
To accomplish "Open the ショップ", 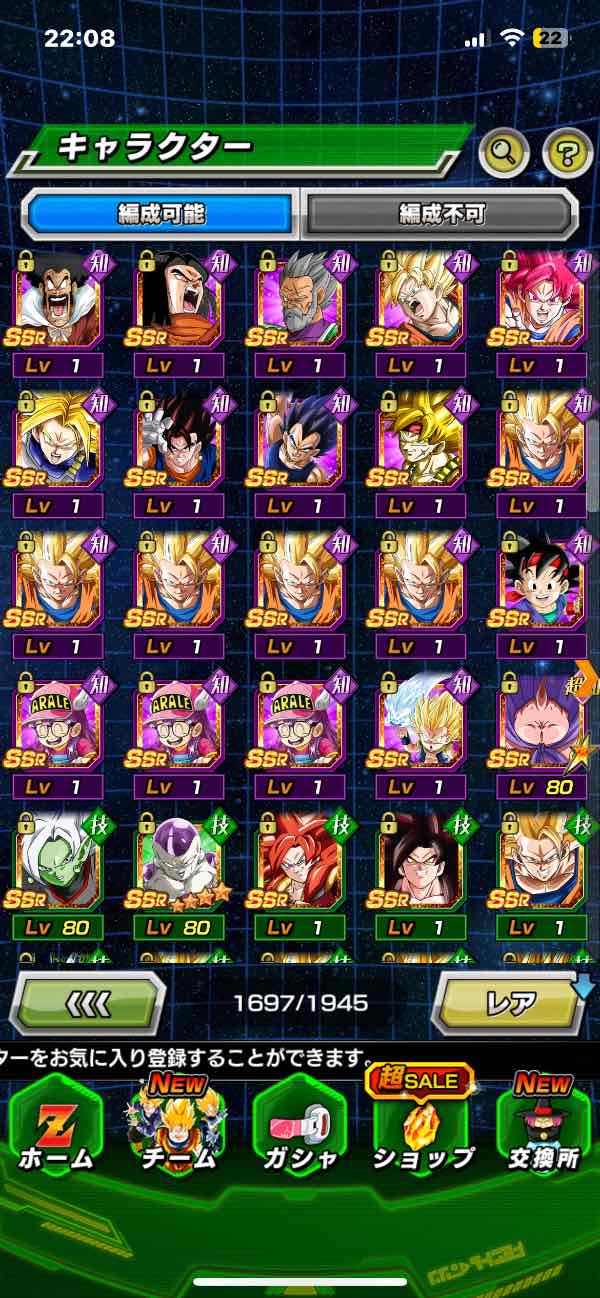I will pyautogui.click(x=421, y=1128).
